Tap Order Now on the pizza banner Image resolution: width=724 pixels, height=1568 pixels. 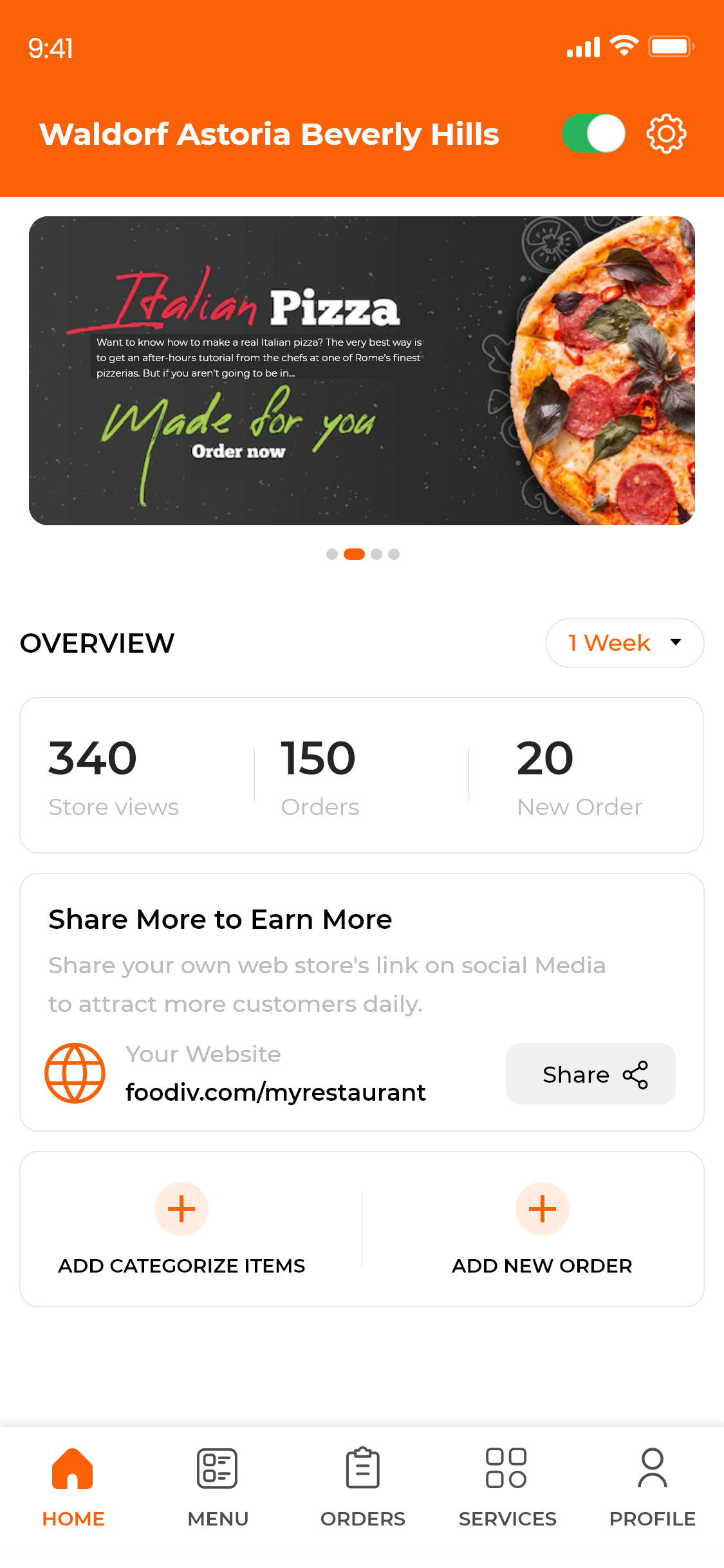pos(238,451)
